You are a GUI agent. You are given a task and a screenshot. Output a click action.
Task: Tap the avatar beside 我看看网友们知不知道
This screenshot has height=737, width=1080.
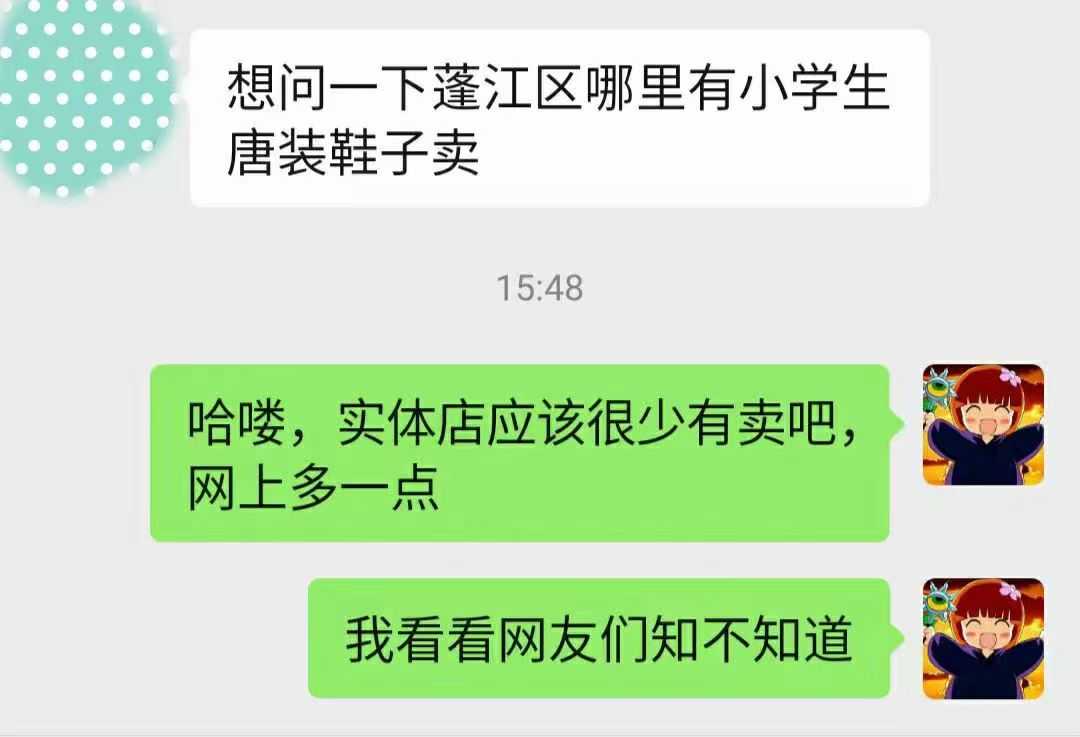982,638
